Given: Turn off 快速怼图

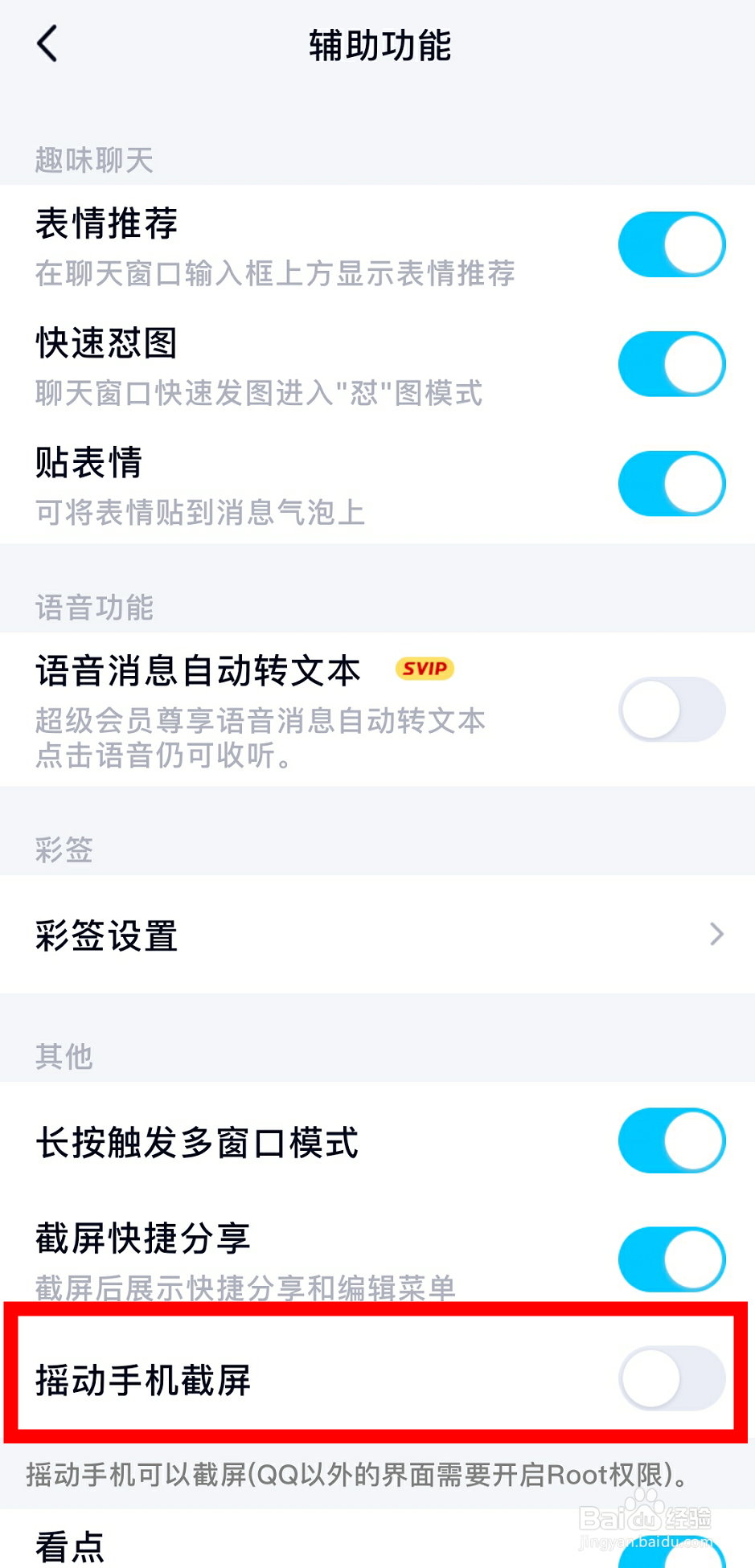Looking at the screenshot, I should click(671, 362).
